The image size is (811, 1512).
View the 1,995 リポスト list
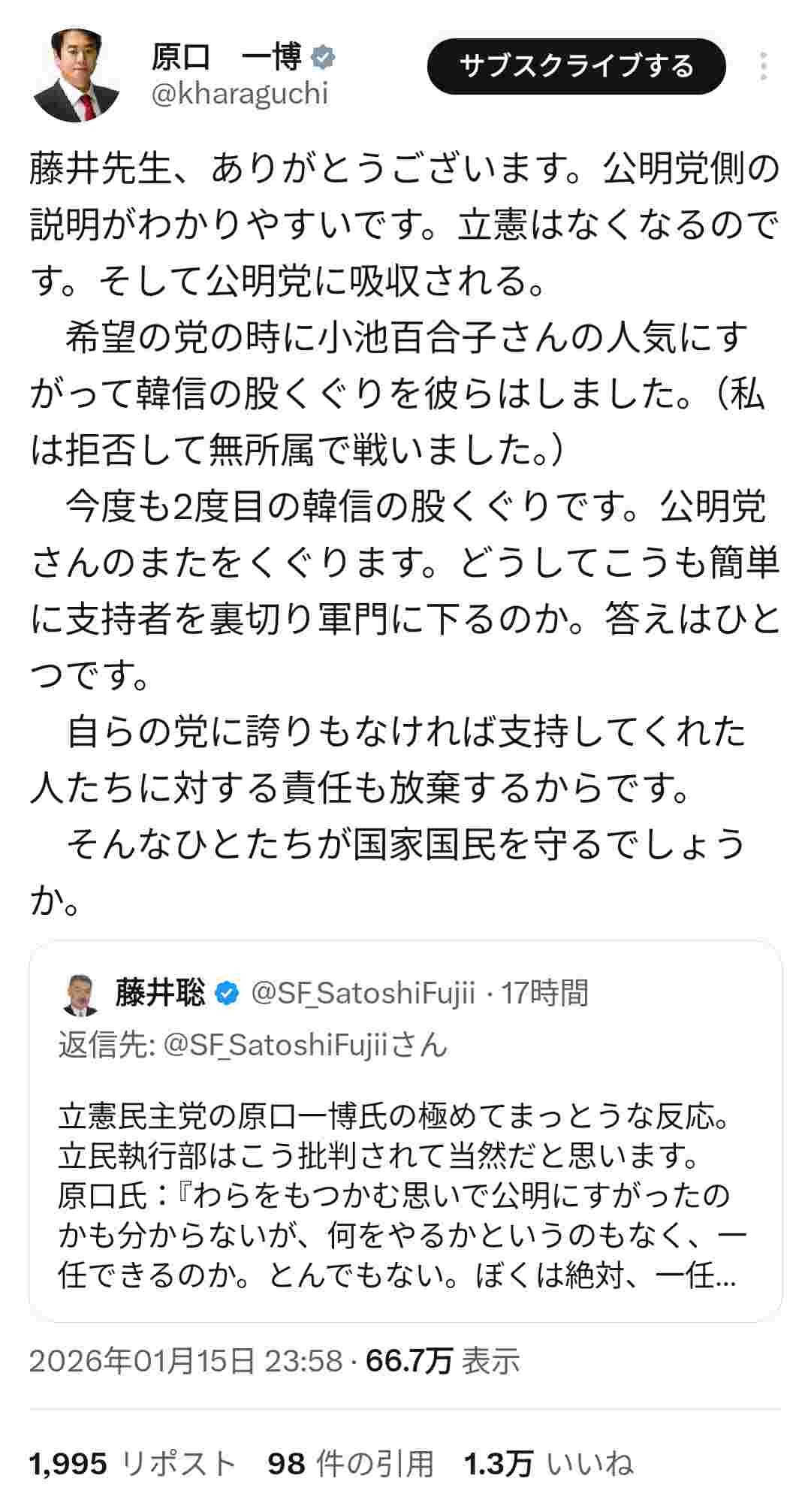pos(133,1463)
